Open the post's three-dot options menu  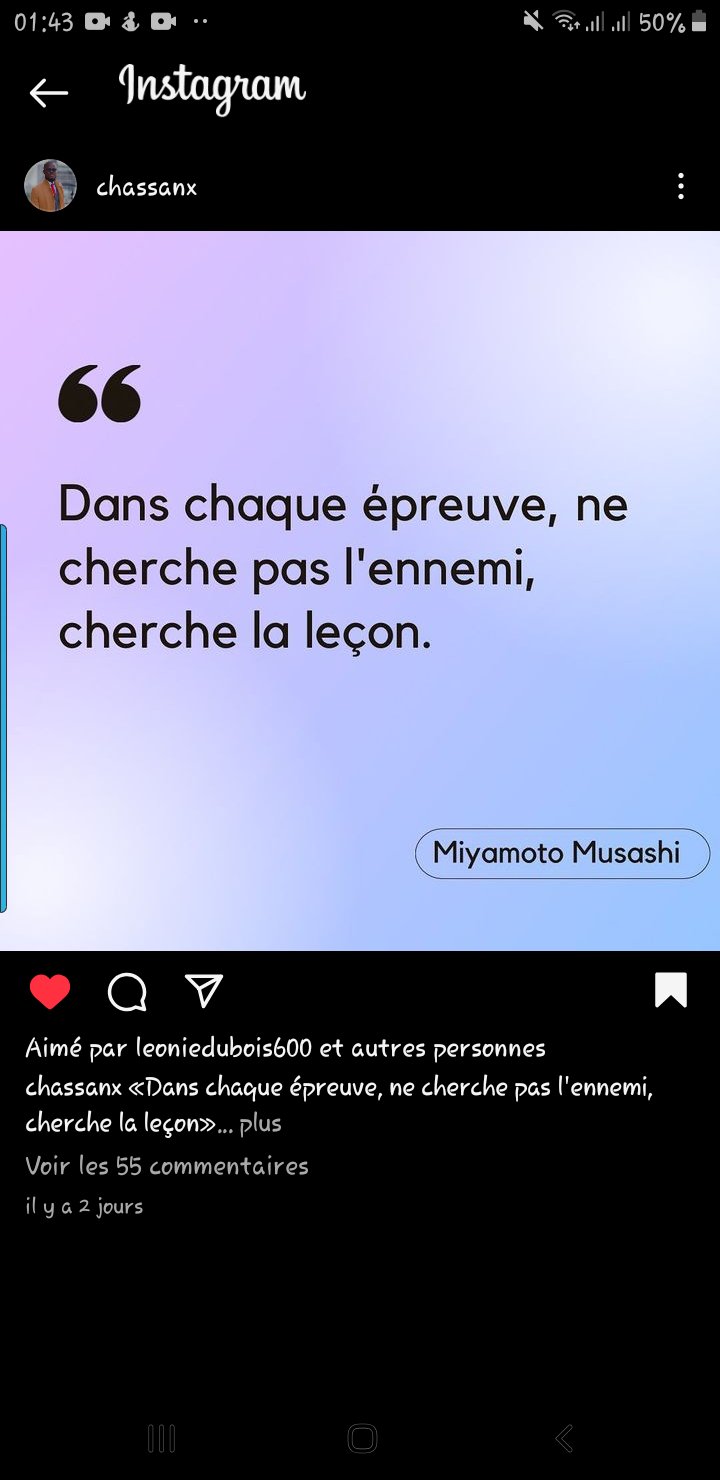[x=681, y=186]
